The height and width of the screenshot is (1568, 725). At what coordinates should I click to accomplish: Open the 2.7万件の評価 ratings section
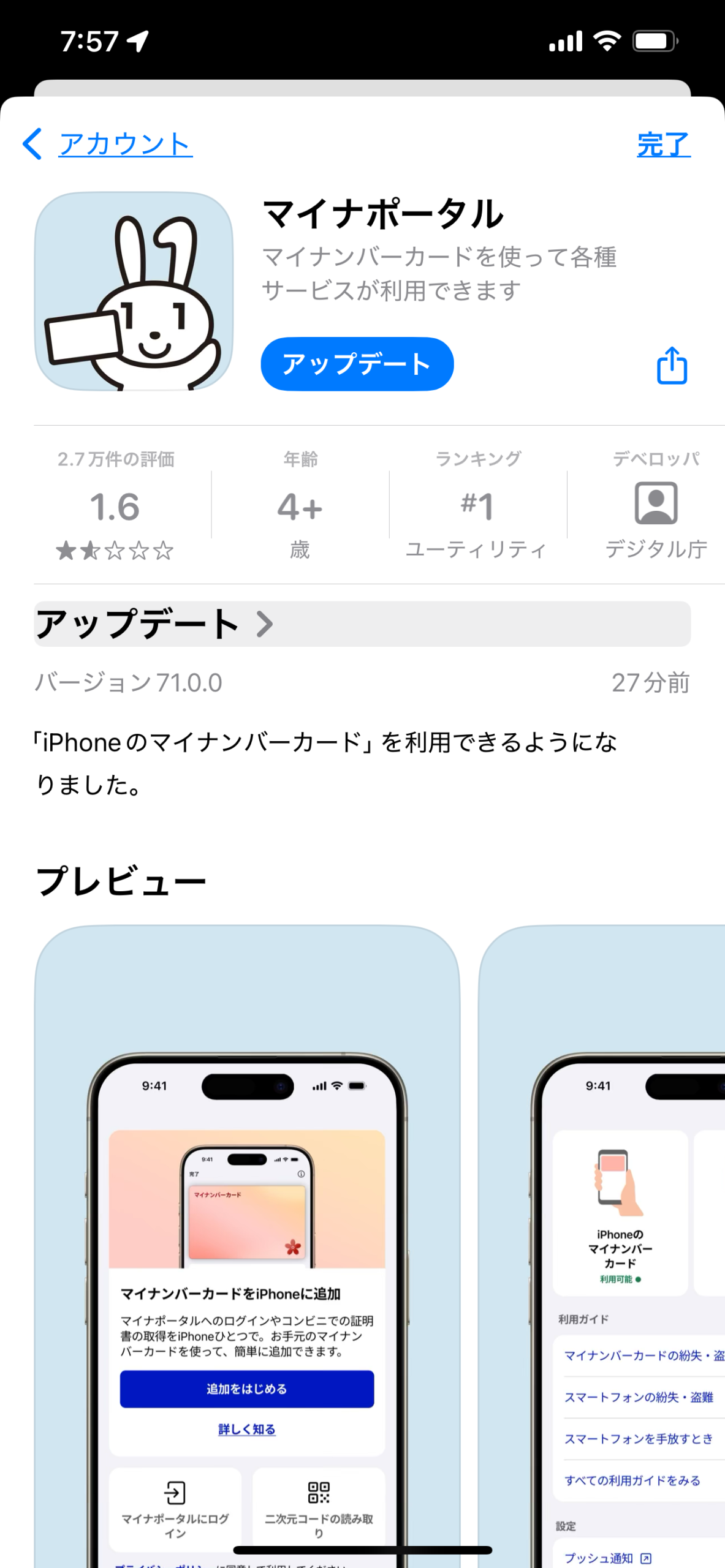click(x=115, y=507)
